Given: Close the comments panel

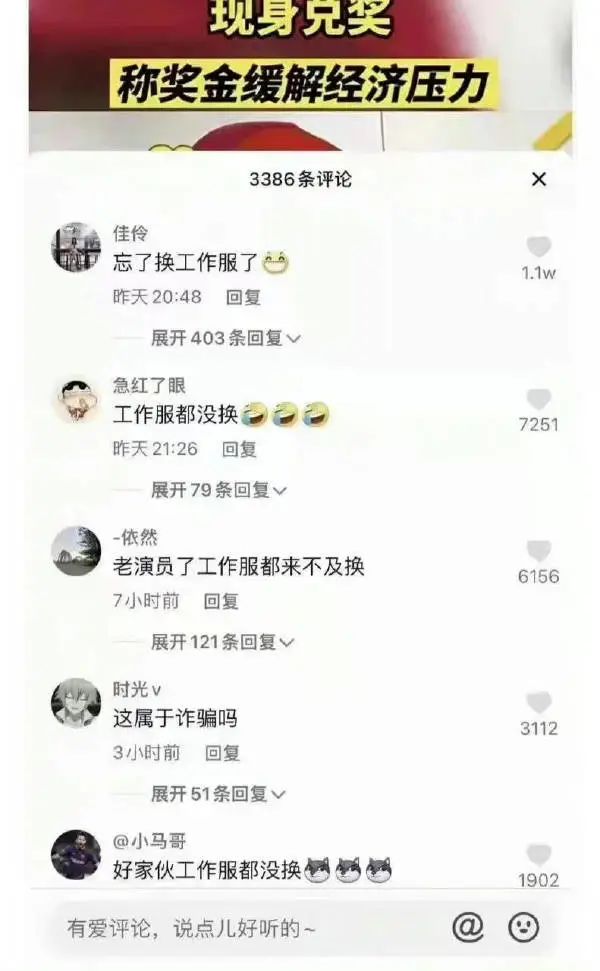Looking at the screenshot, I should [x=539, y=179].
